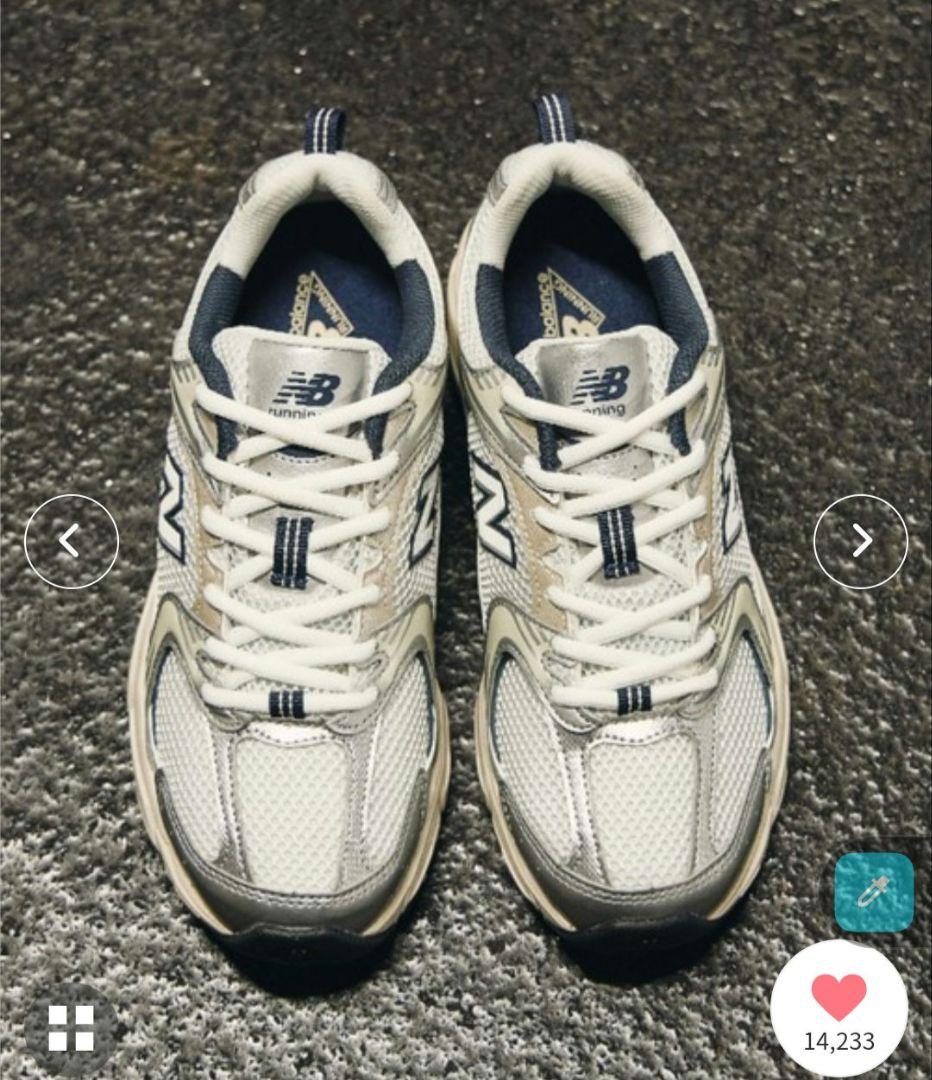Open the grid view of images
Image resolution: width=932 pixels, height=1080 pixels.
[x=71, y=1028]
